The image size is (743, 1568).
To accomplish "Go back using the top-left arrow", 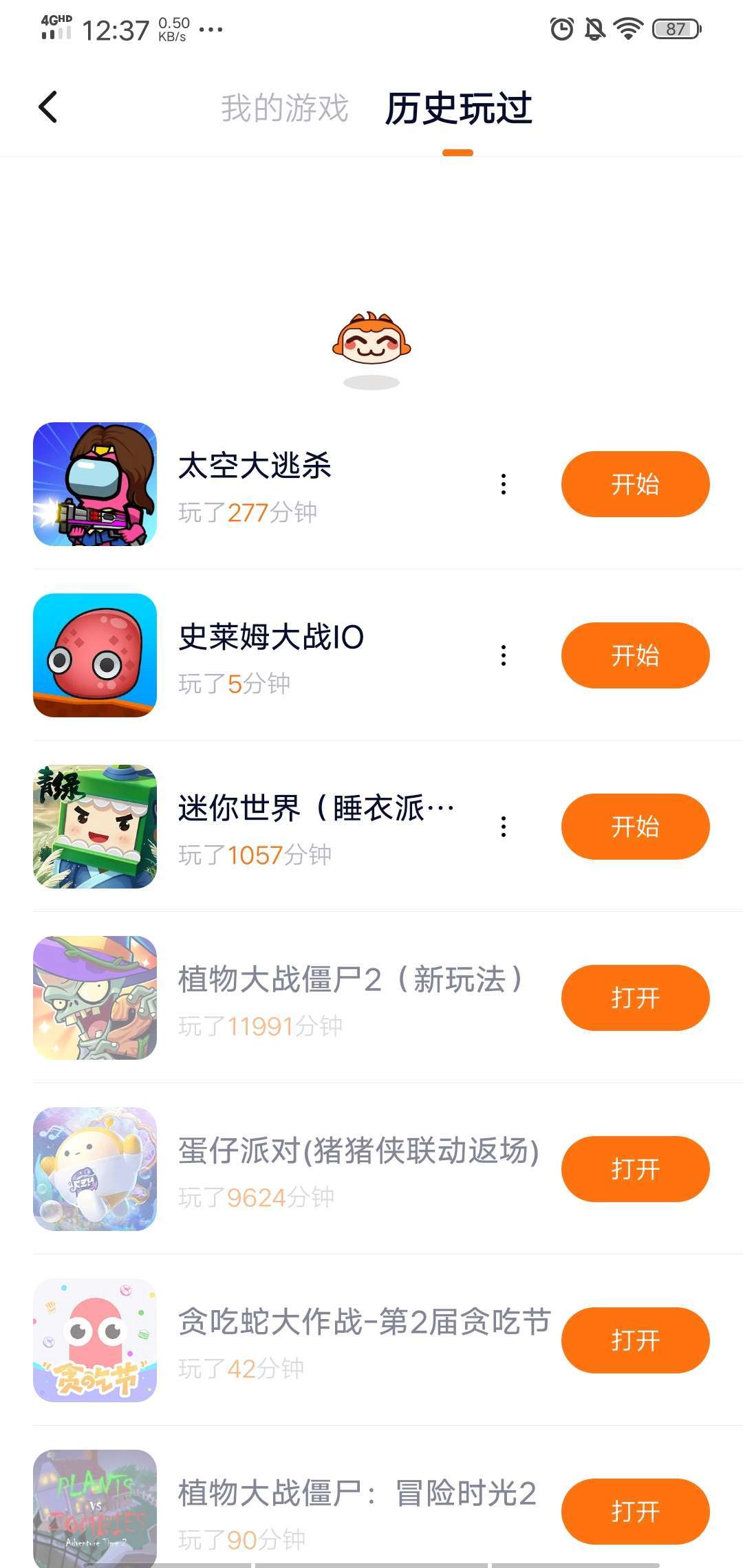I will coord(48,107).
